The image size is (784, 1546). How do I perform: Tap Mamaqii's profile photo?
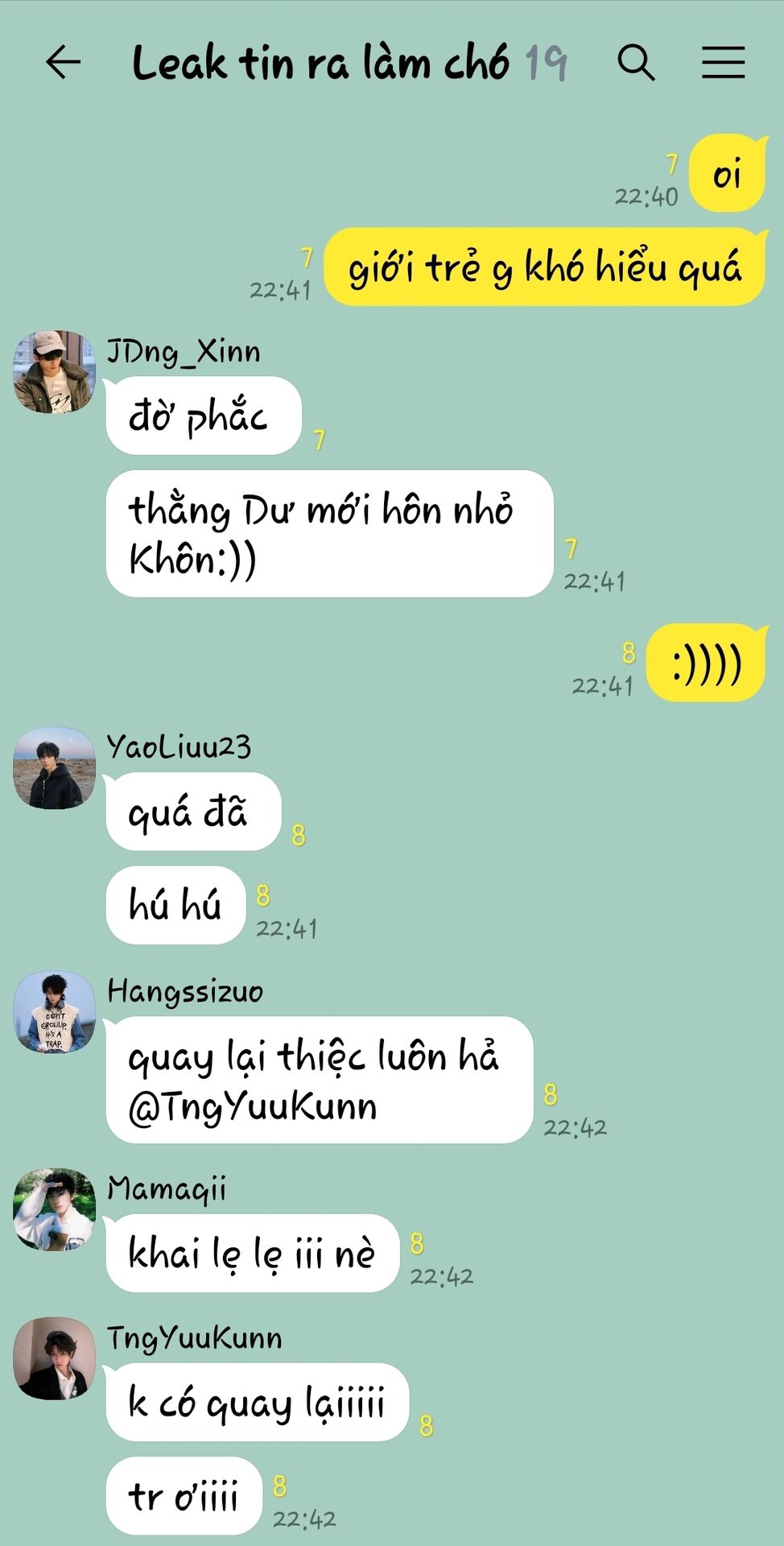click(55, 1210)
